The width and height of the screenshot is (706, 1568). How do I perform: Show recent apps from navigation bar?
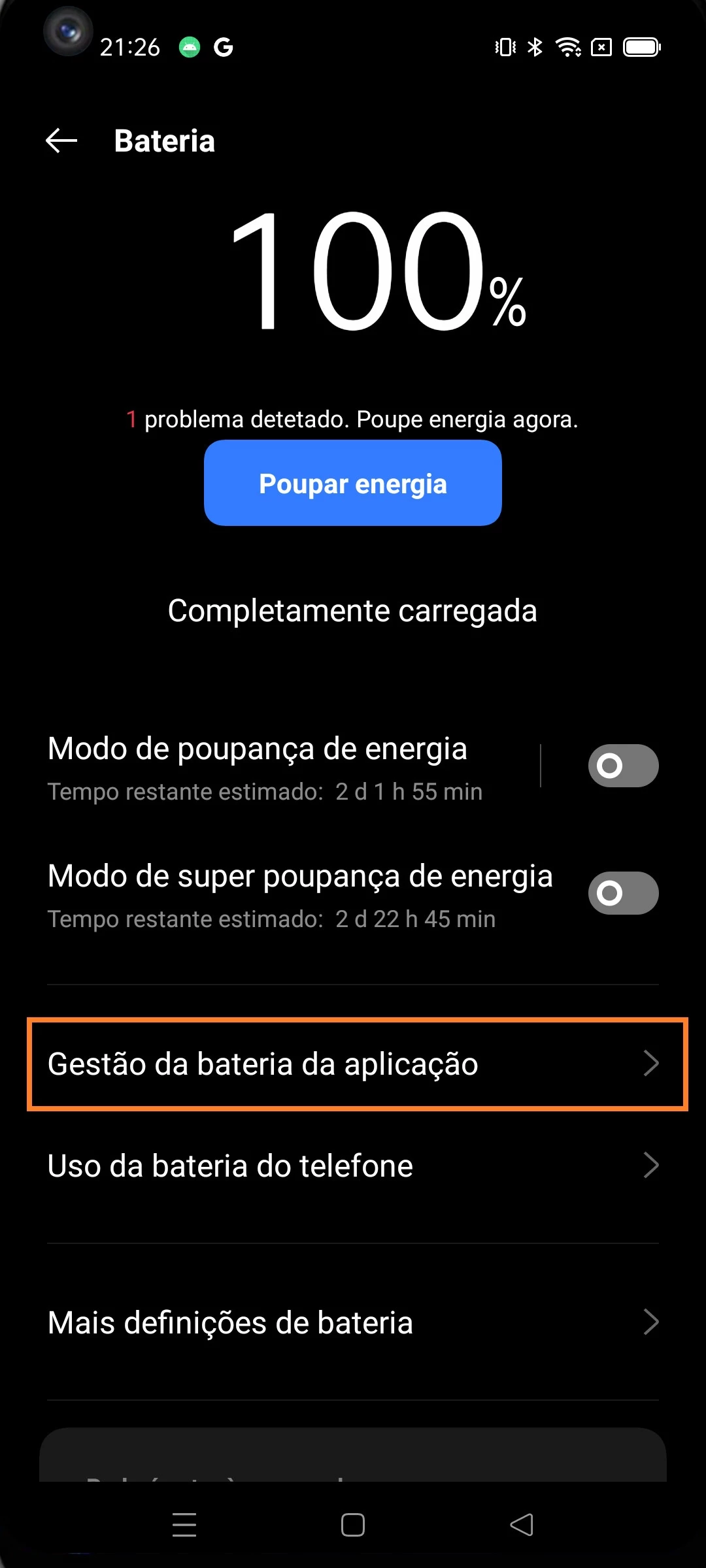184,1525
